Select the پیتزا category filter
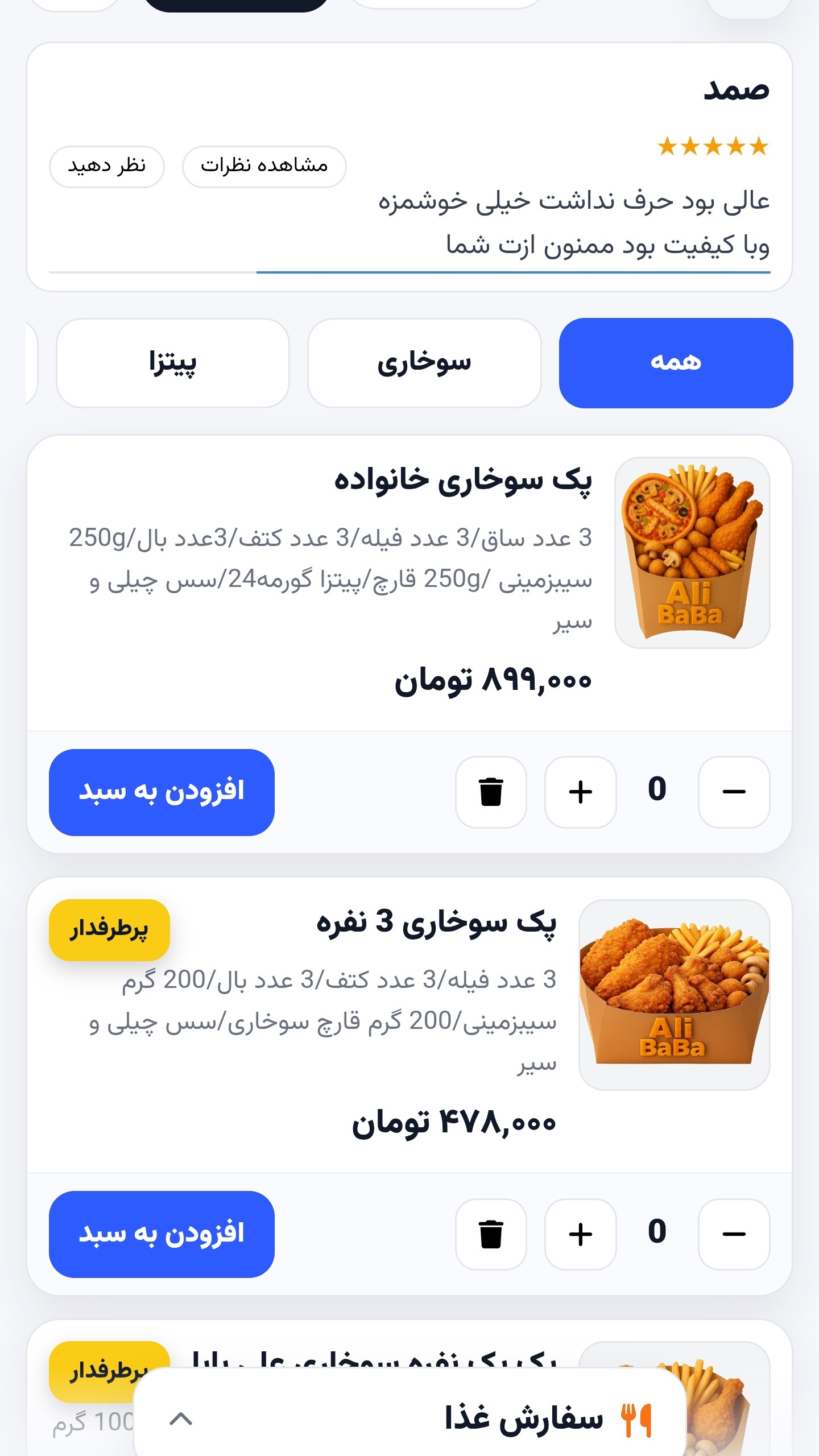The image size is (819, 1456). coord(172,365)
